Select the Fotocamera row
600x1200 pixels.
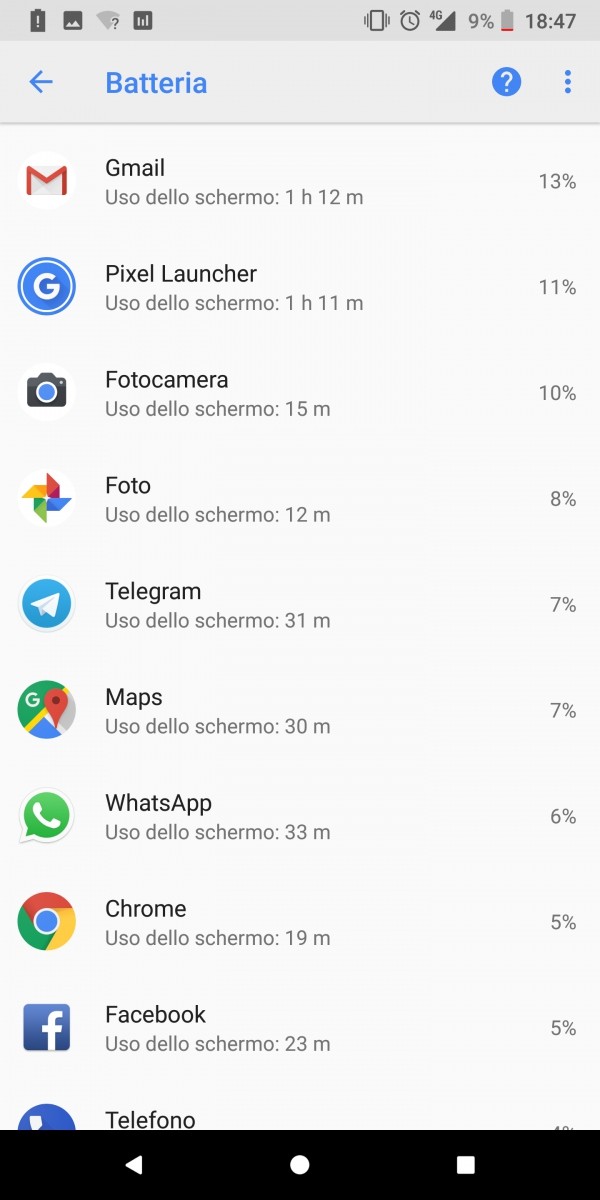(x=300, y=393)
